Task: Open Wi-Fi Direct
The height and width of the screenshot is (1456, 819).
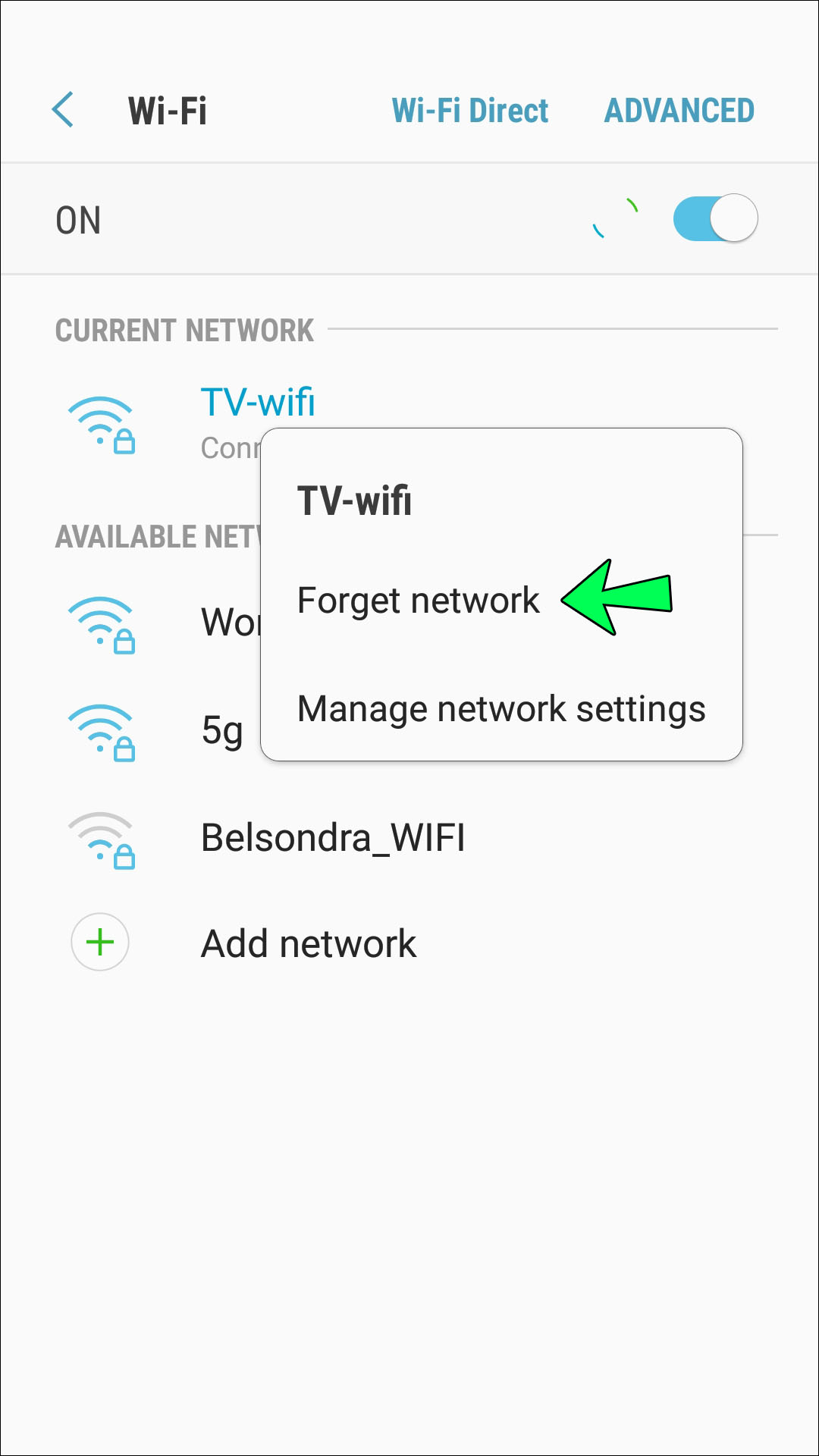Action: tap(469, 111)
